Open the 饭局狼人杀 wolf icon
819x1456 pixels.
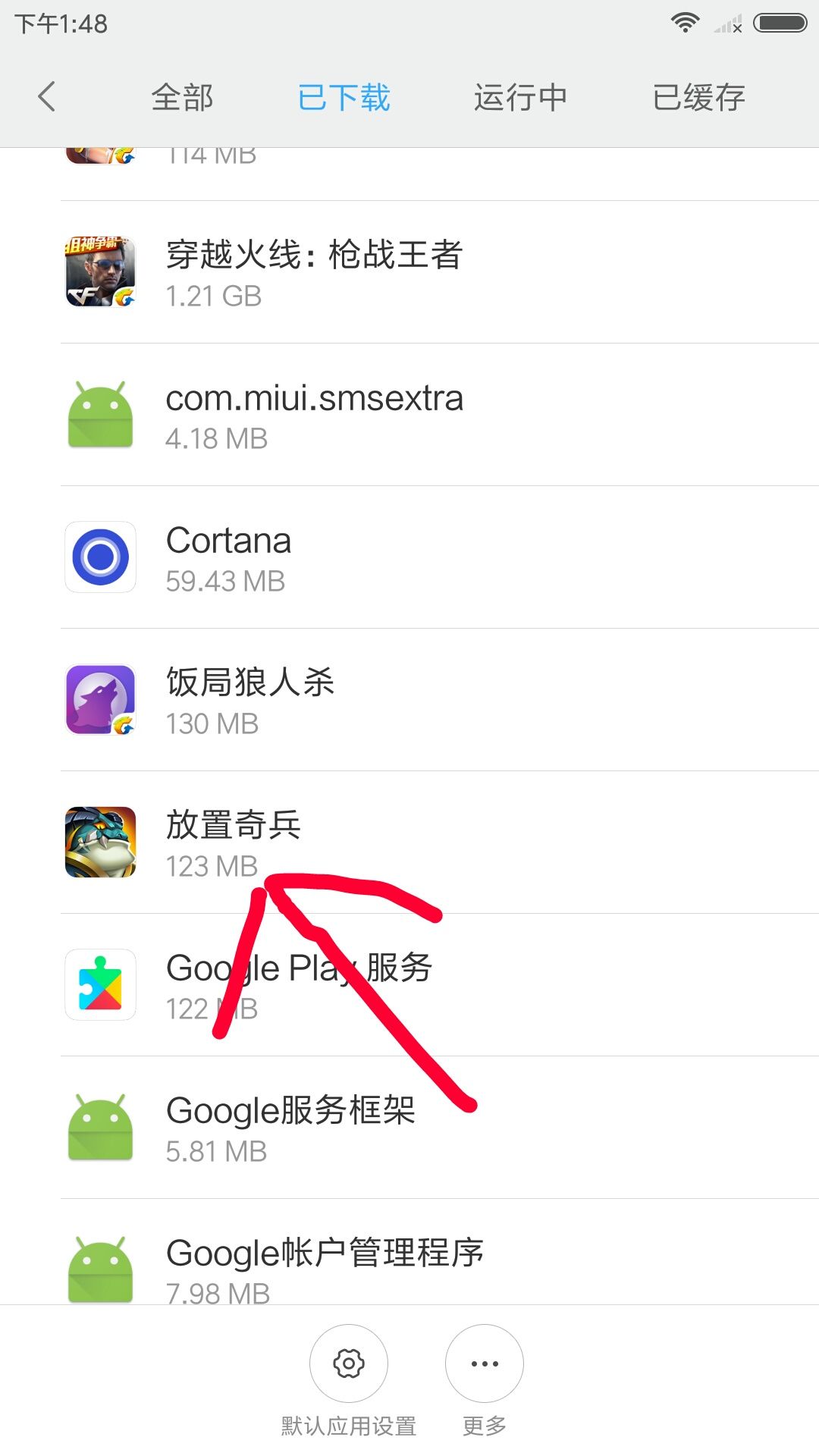pos(100,699)
